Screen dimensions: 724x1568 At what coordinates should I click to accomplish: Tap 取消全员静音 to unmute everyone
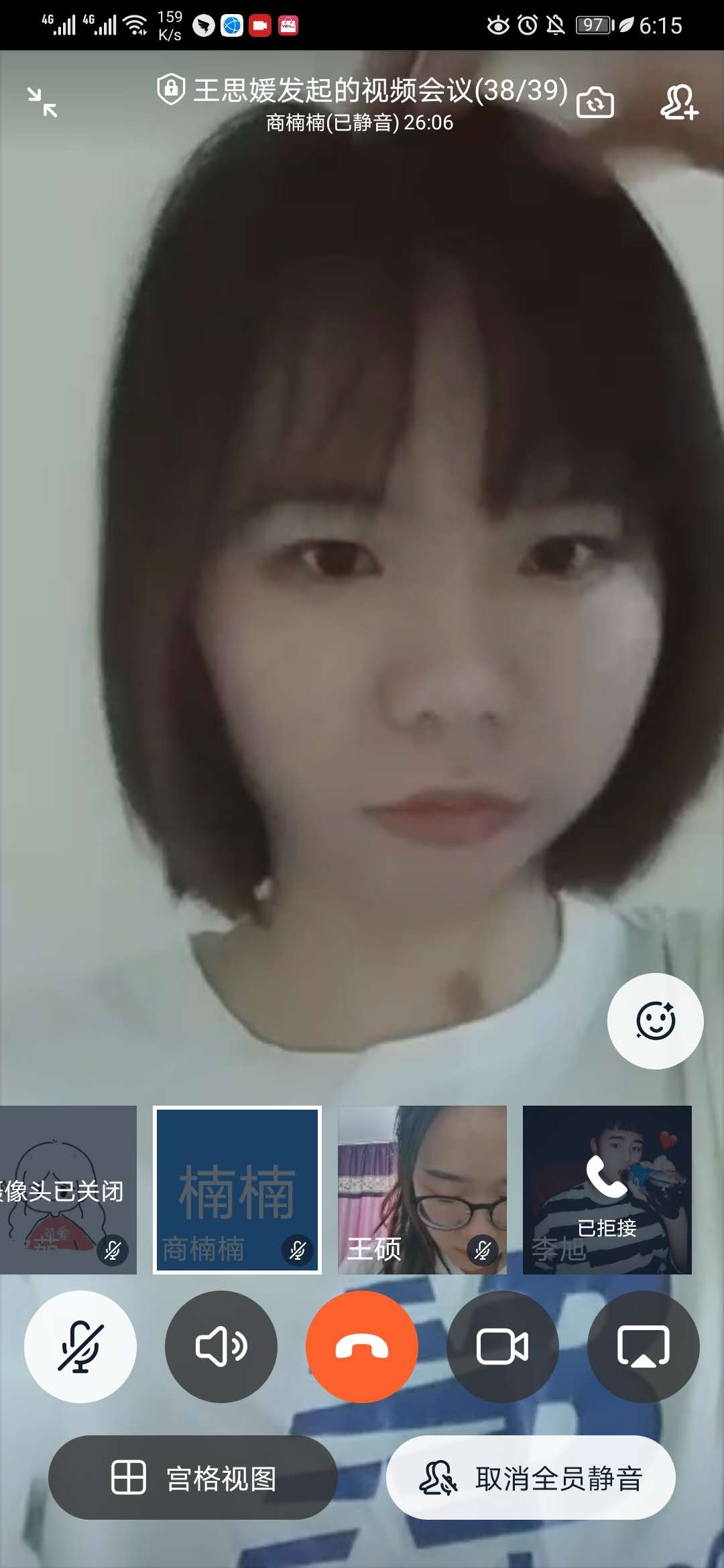pos(530,1478)
